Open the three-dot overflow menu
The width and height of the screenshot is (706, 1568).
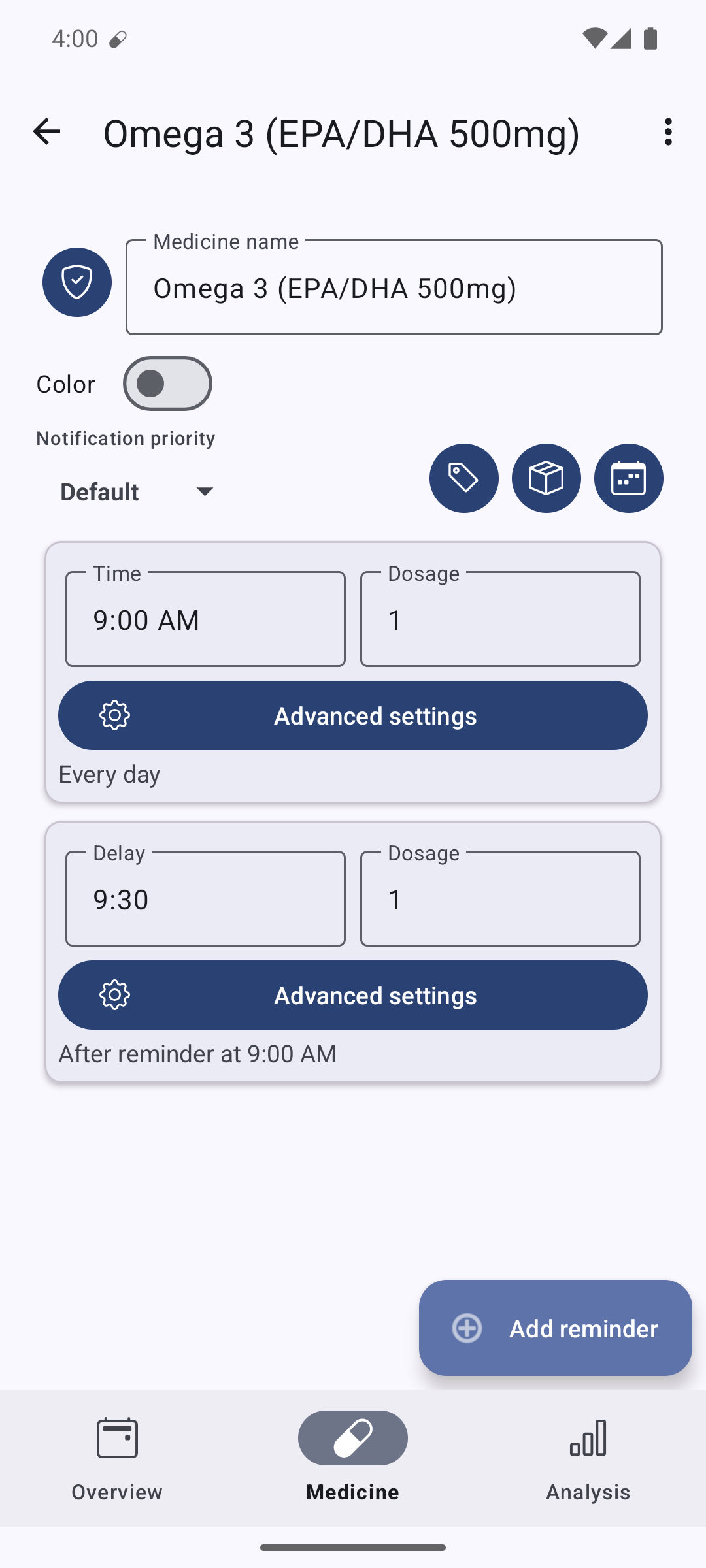click(667, 132)
